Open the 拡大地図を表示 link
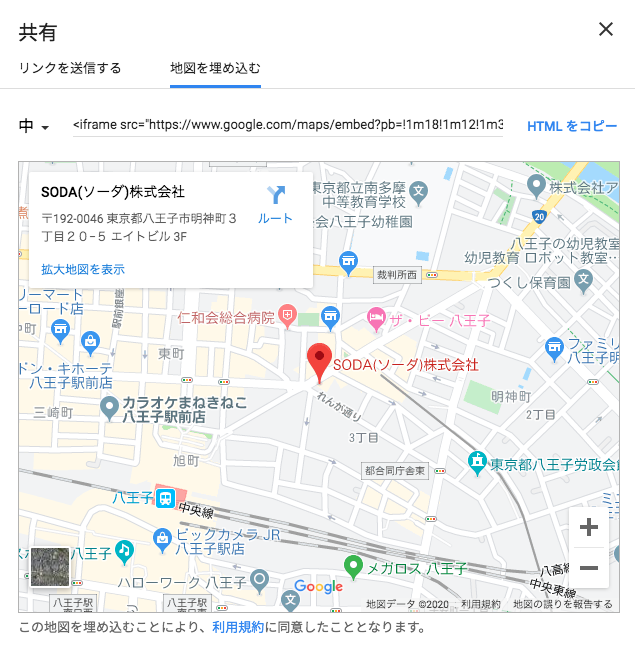 (x=83, y=269)
